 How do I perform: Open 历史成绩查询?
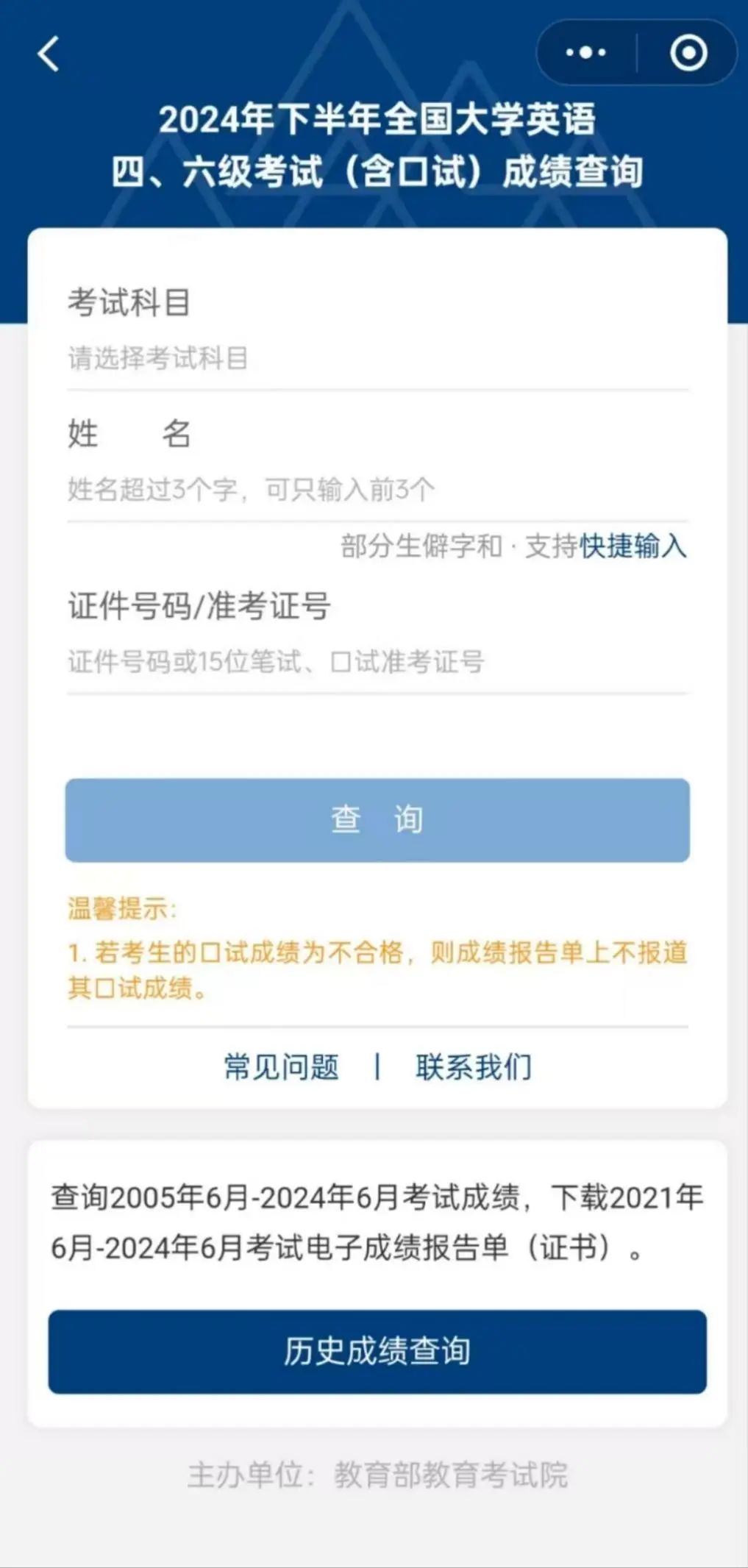(377, 1352)
